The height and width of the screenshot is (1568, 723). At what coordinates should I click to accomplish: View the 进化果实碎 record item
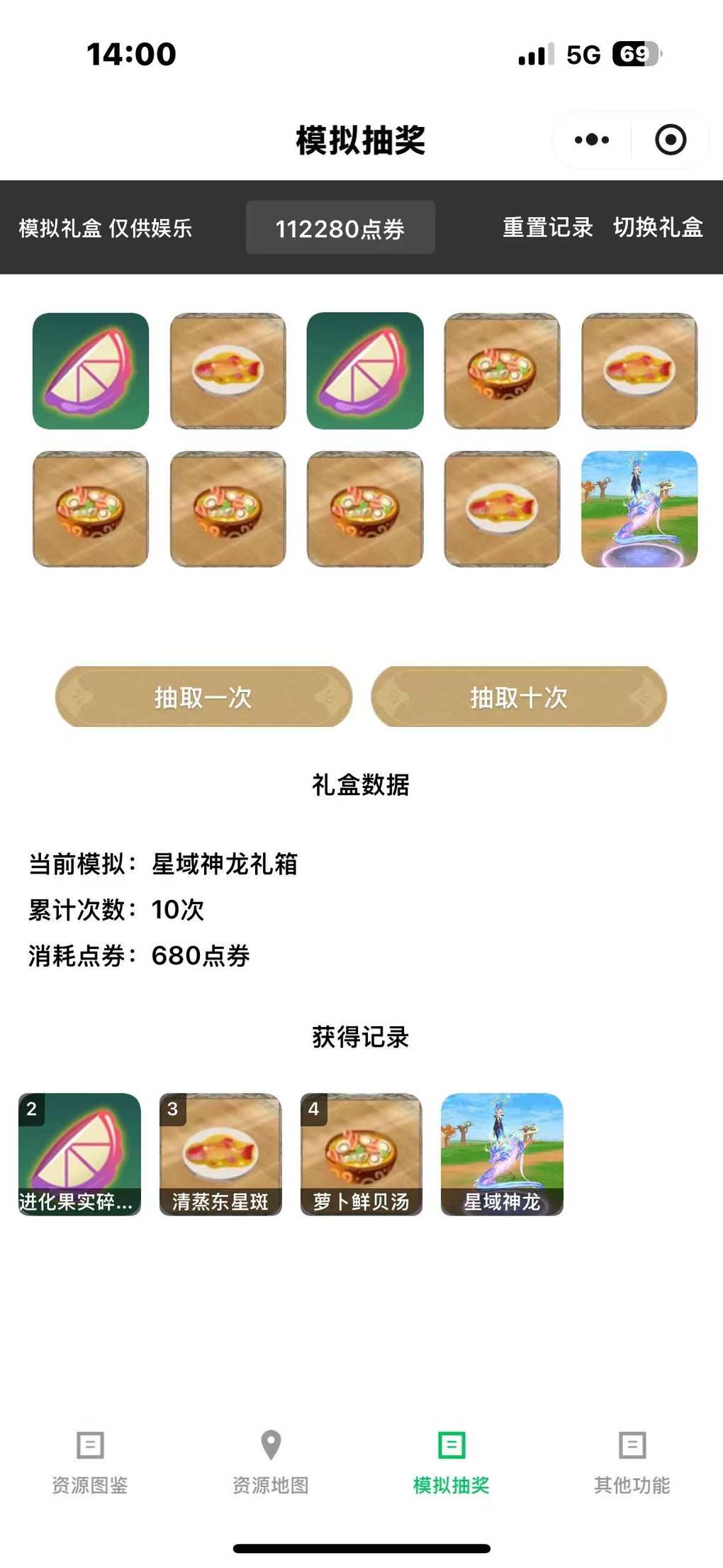pyautogui.click(x=79, y=1154)
